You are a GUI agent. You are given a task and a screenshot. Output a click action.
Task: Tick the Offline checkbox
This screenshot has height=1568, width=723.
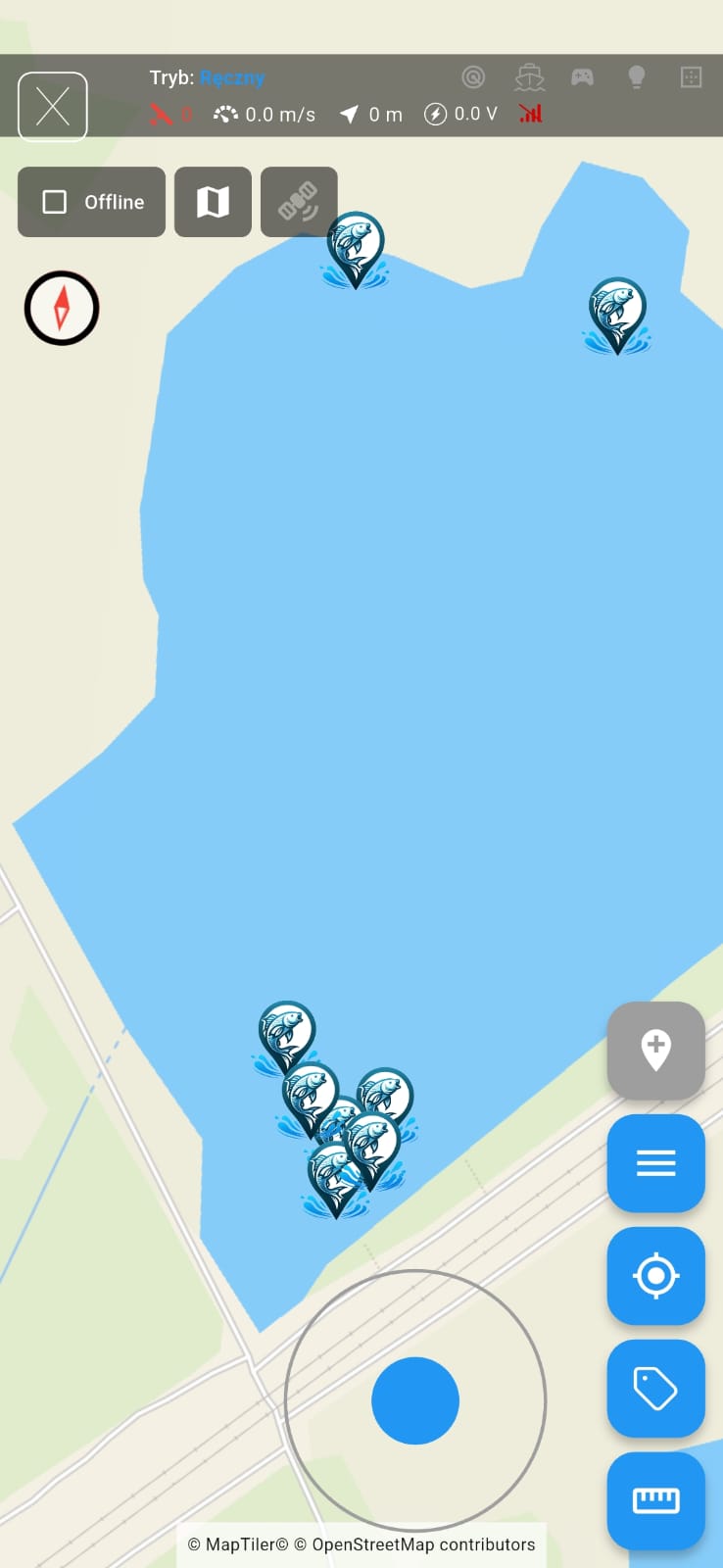pyautogui.click(x=55, y=202)
